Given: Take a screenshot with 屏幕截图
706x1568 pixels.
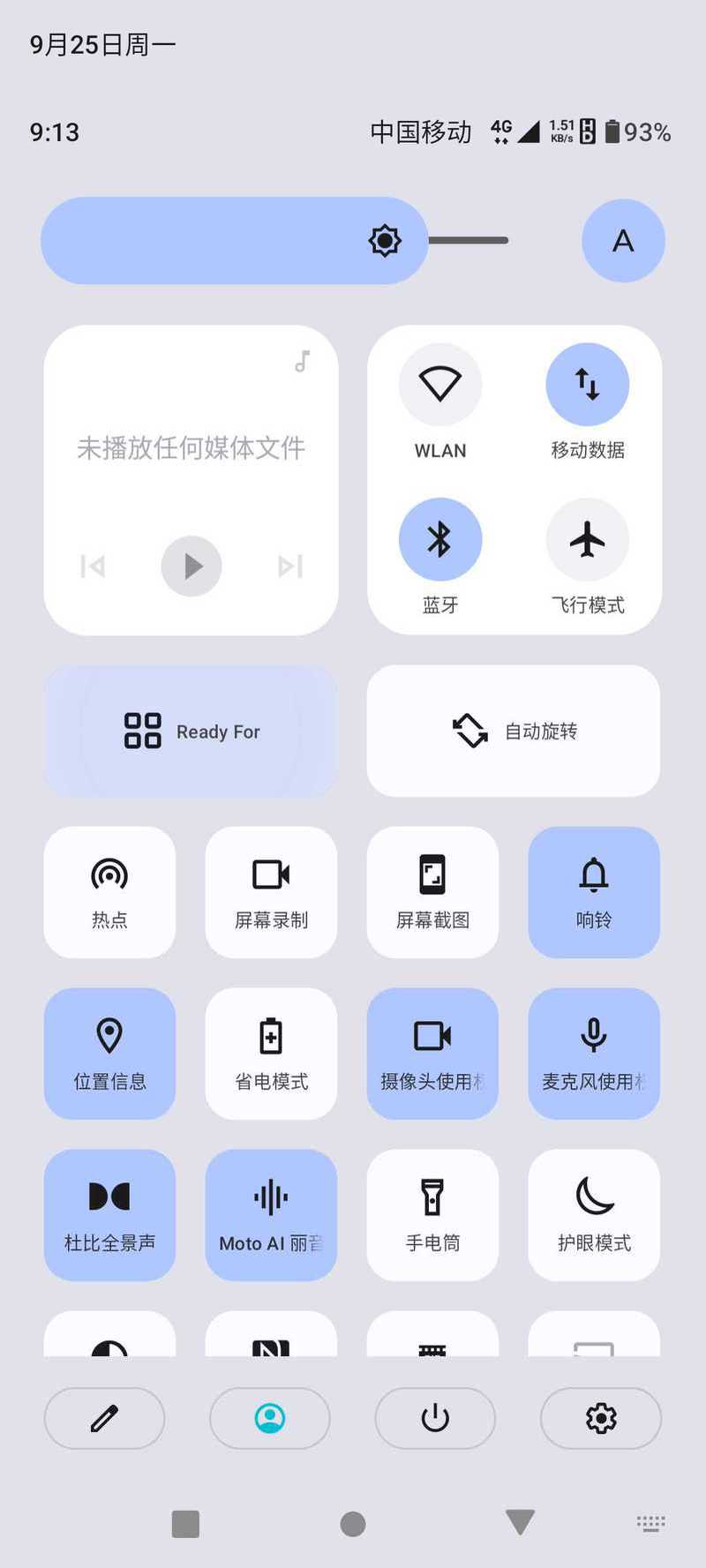Looking at the screenshot, I should coord(432,892).
